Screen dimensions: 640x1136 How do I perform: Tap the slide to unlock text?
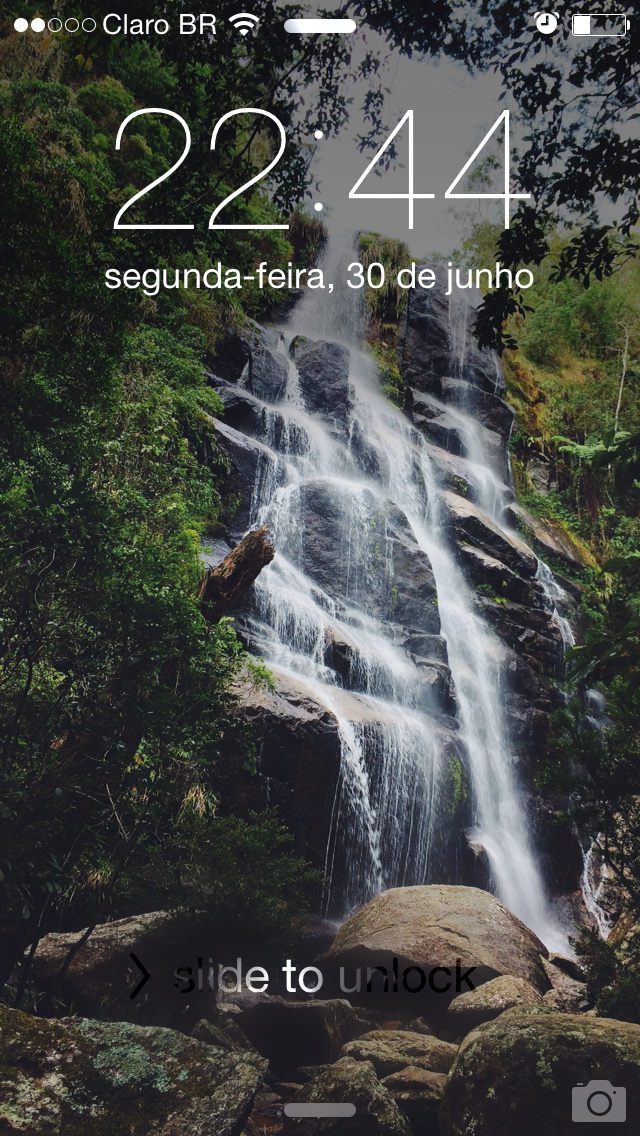pos(324,977)
